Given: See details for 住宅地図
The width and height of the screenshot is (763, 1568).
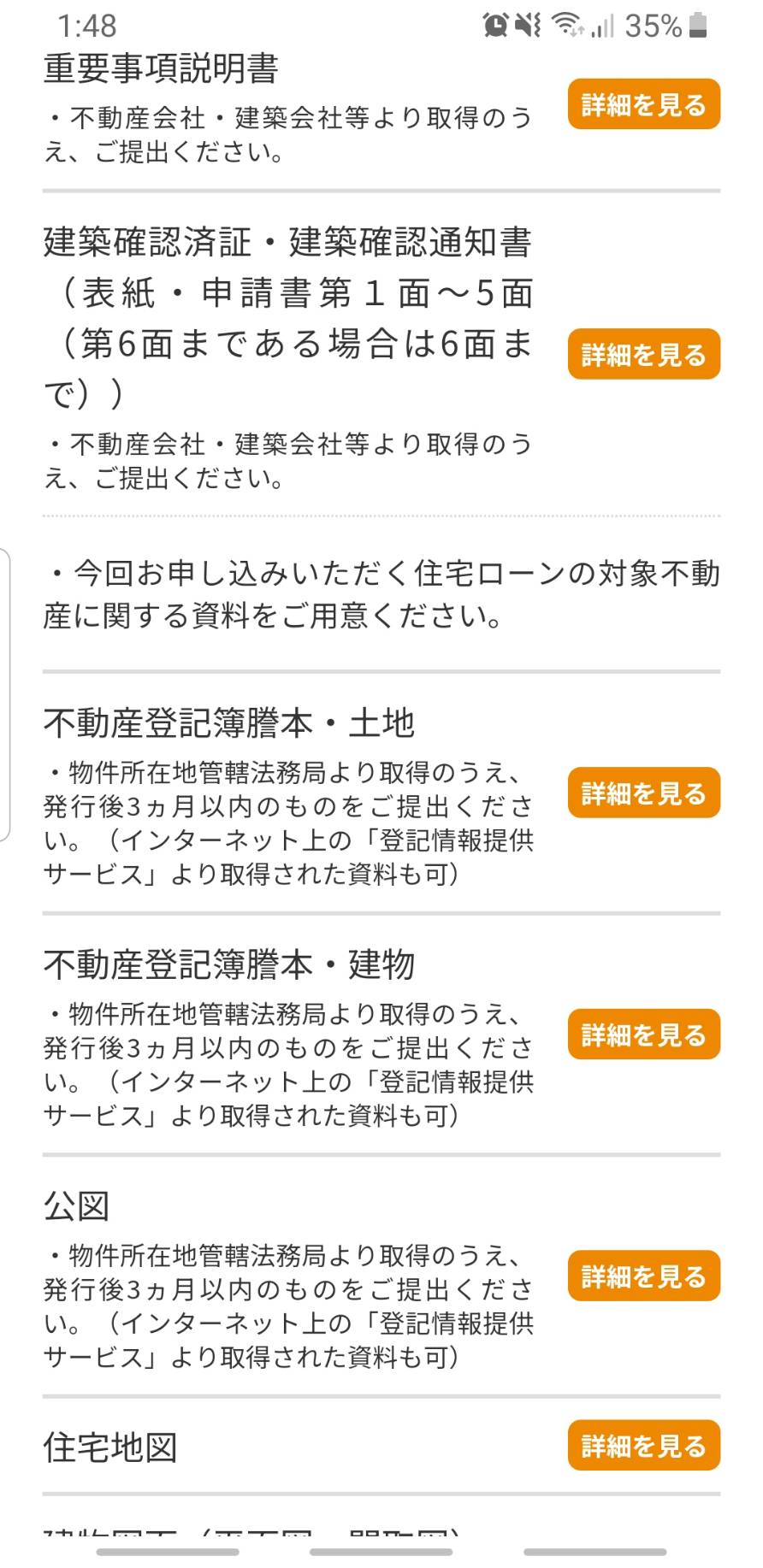Looking at the screenshot, I should coord(644,1446).
